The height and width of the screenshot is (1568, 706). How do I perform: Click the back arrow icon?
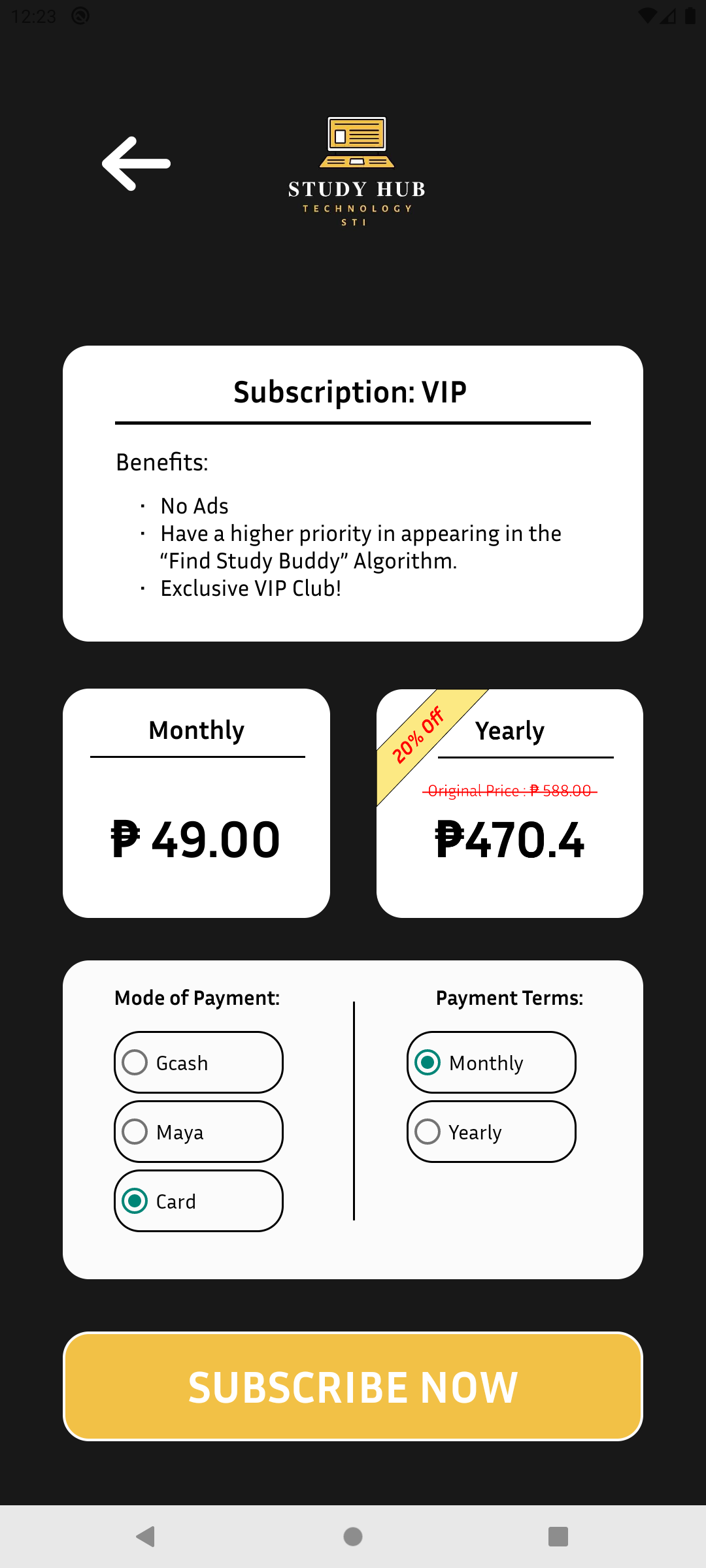135,164
